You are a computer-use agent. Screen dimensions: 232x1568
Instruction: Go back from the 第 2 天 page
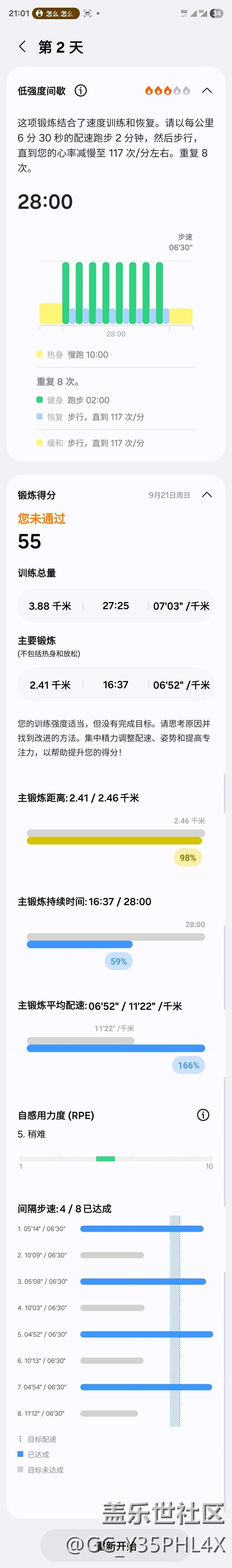coord(22,47)
